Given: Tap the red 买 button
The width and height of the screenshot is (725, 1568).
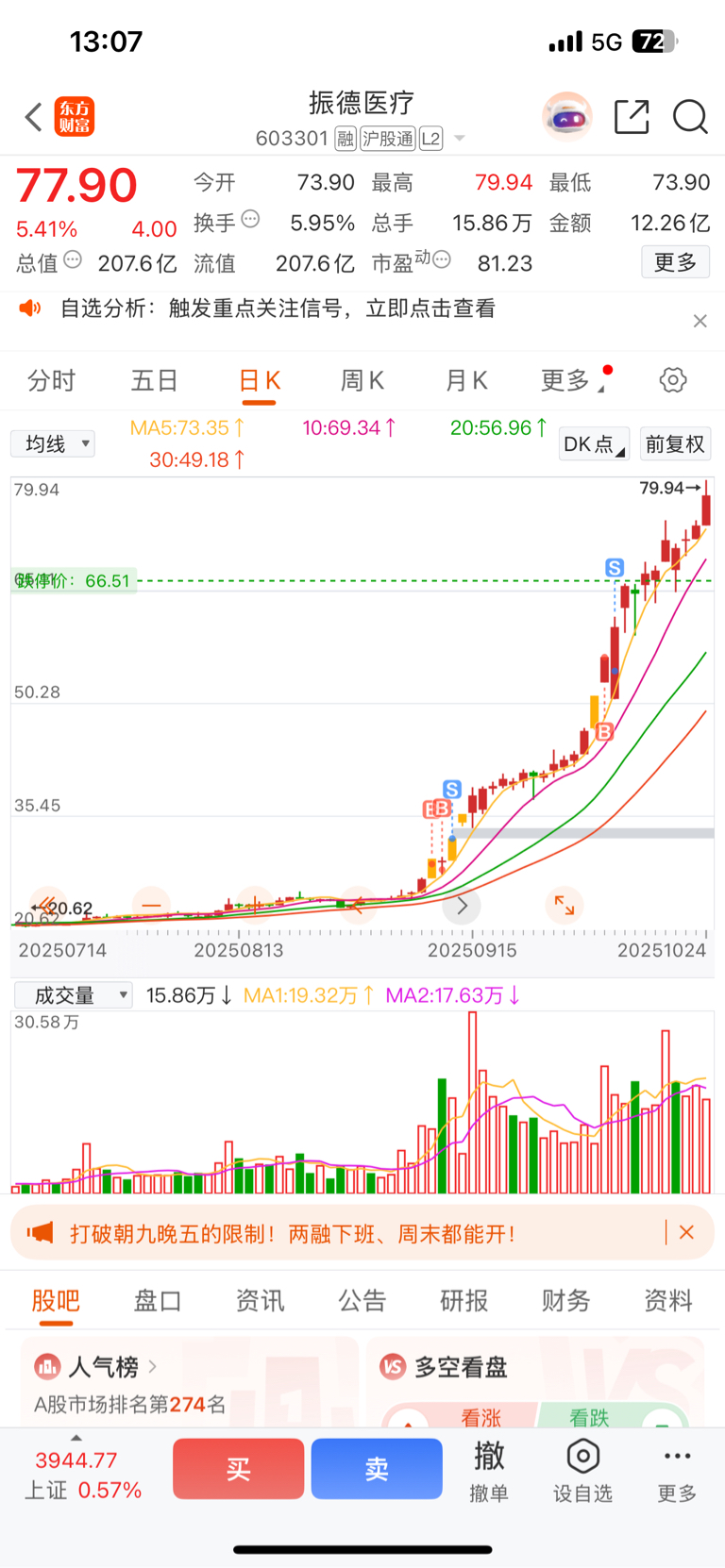Looking at the screenshot, I should coord(238,1469).
